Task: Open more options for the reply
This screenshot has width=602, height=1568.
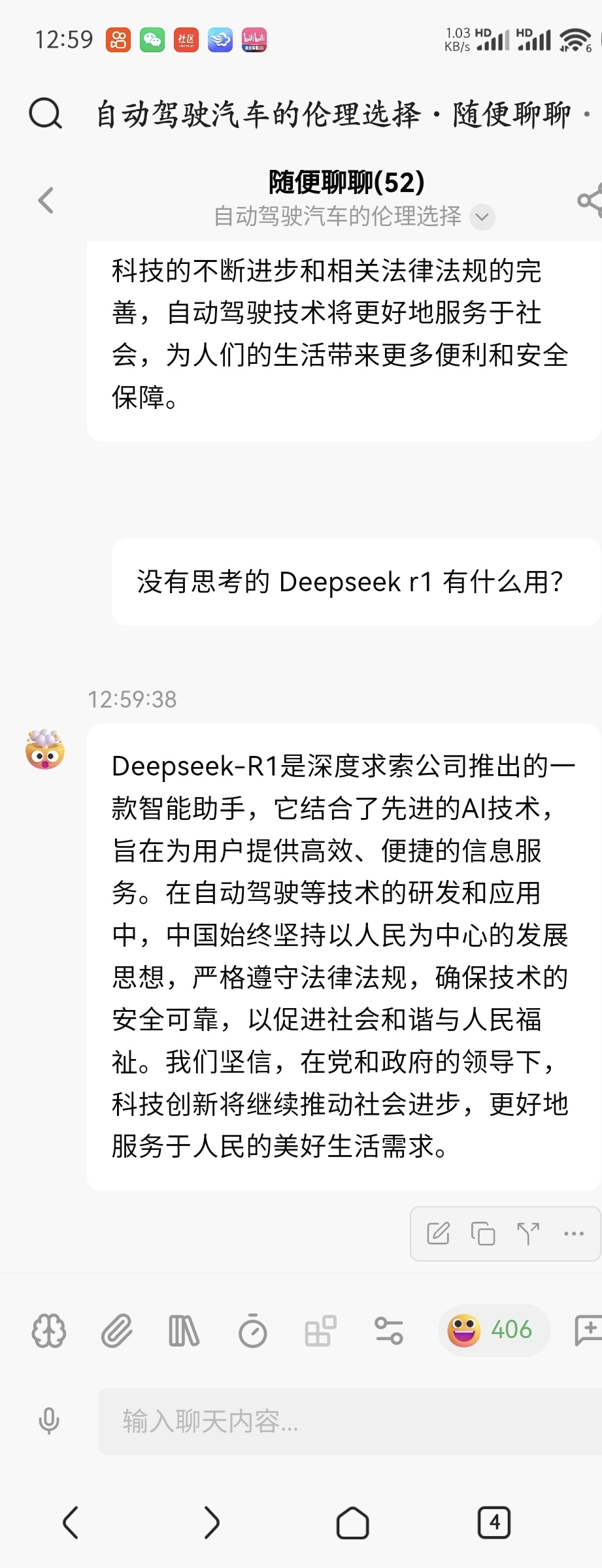Action: click(x=574, y=1233)
